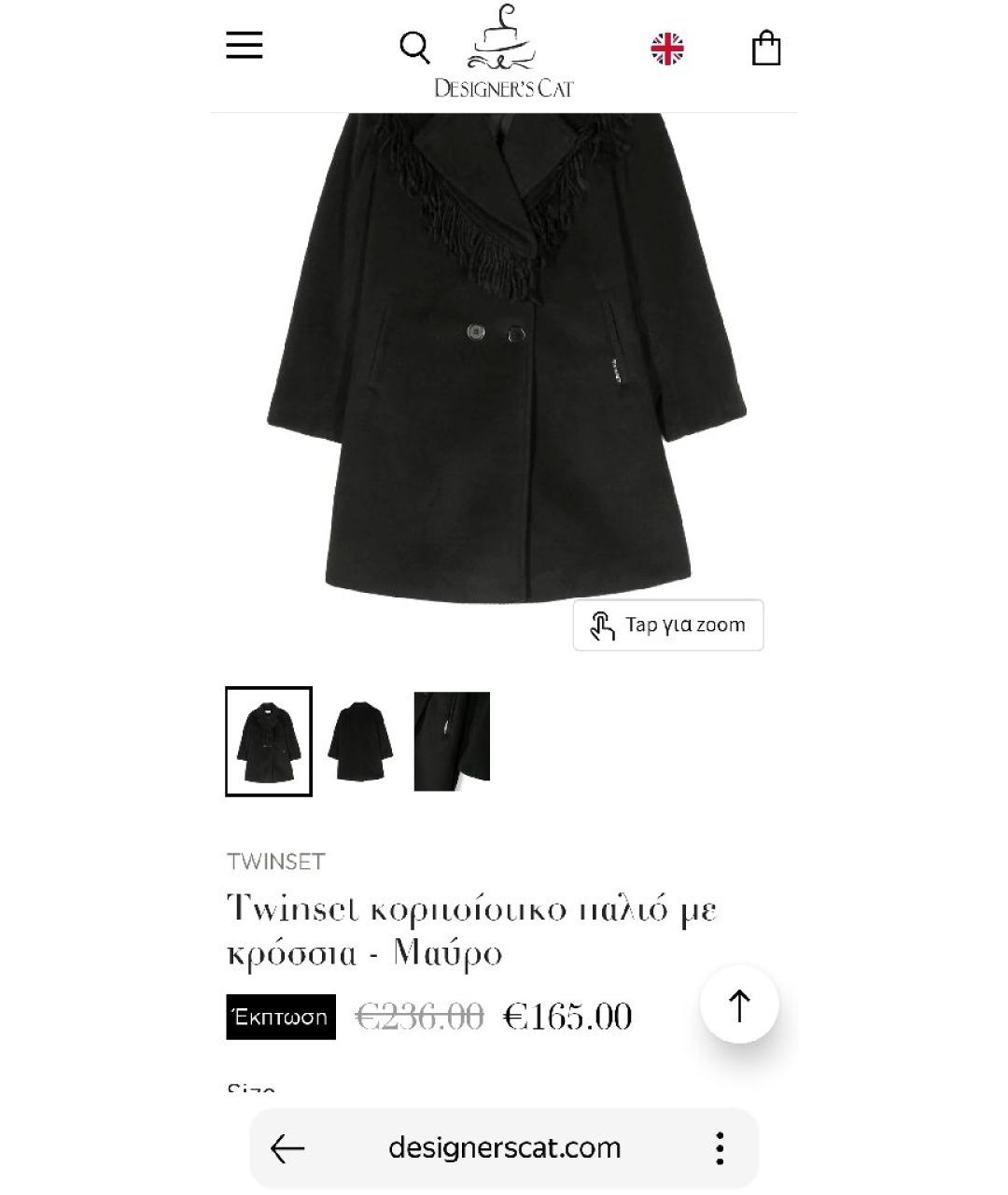This screenshot has height=1195, width=1008.
Task: Open the hamburger navigation menu
Action: [245, 46]
